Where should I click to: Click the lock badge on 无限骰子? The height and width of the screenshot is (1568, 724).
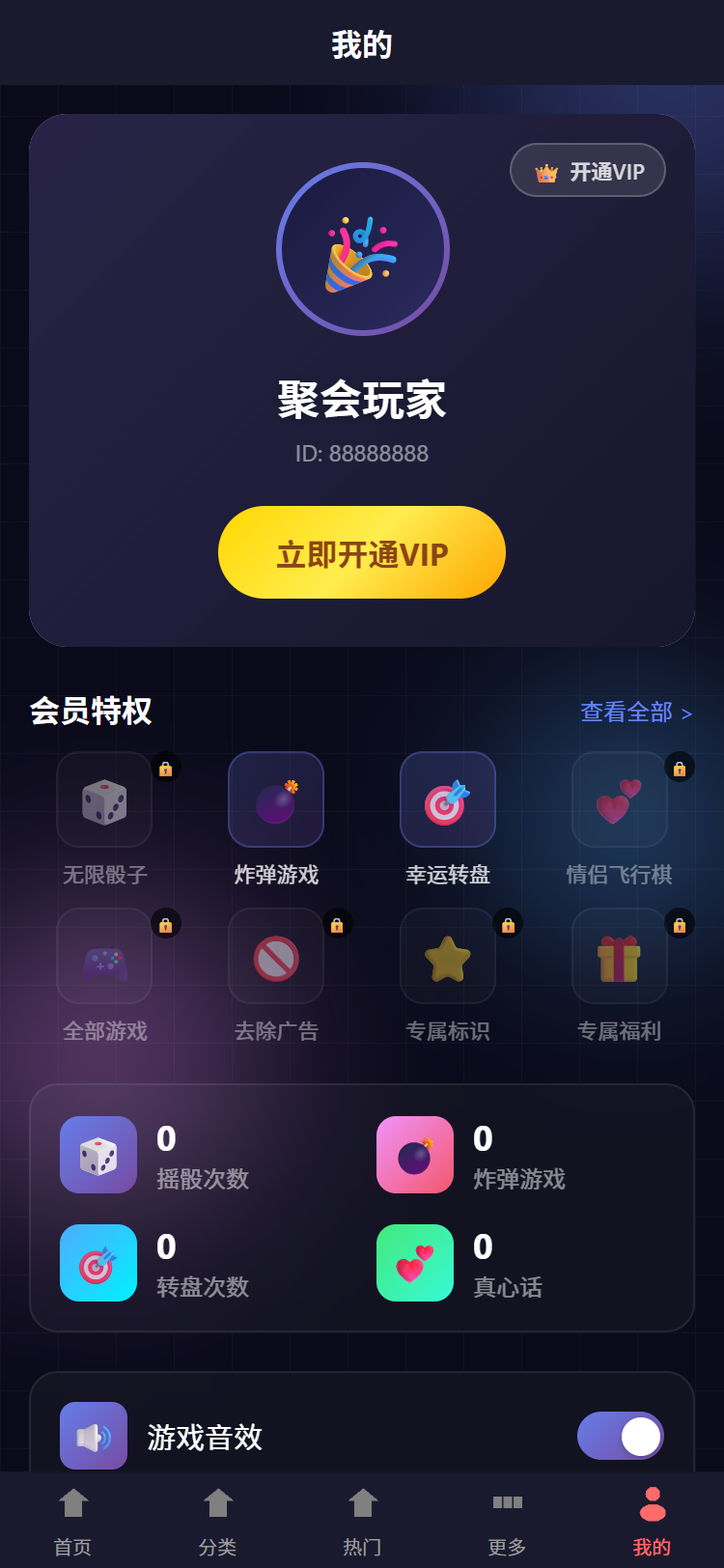pyautogui.click(x=166, y=767)
